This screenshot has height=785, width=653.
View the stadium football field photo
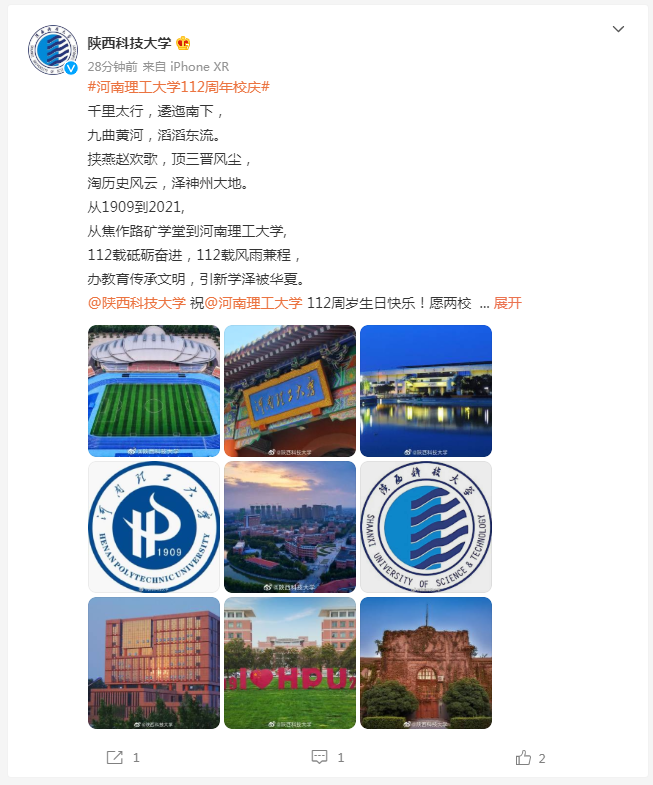tap(154, 391)
